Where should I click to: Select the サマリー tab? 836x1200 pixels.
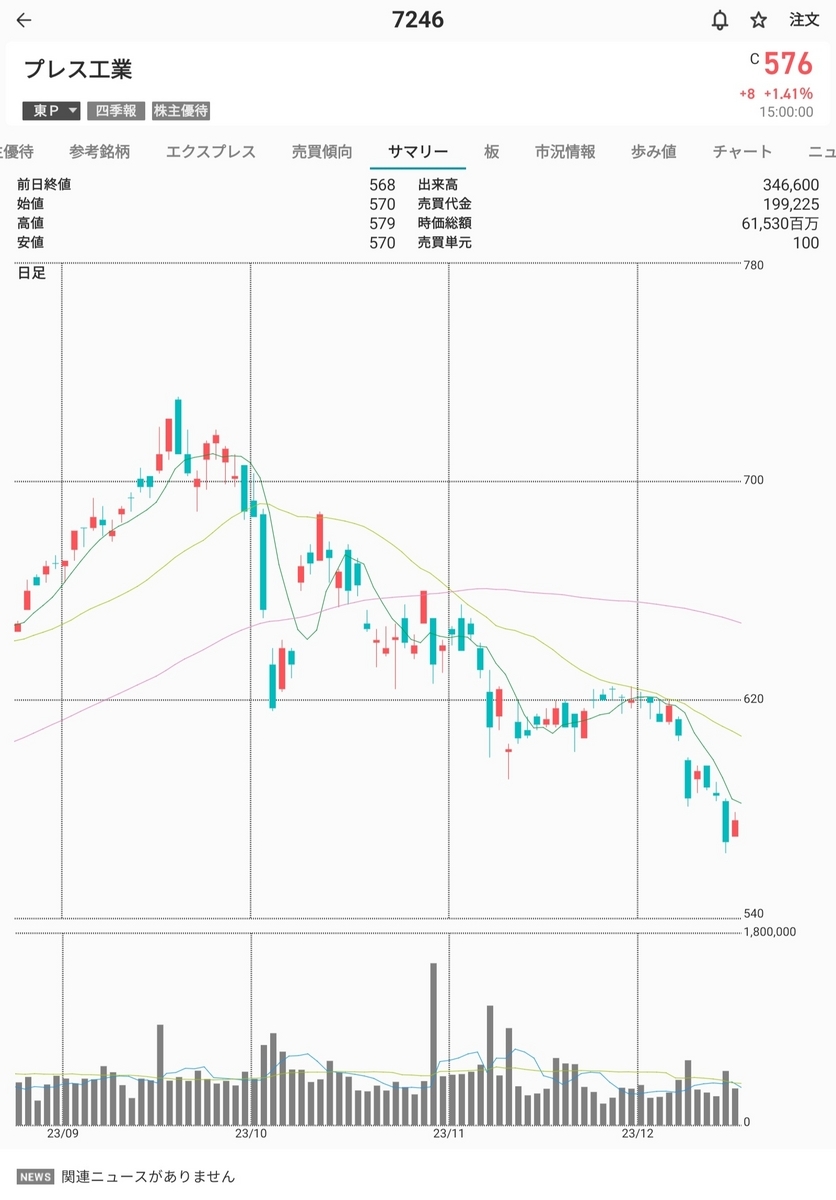pyautogui.click(x=418, y=152)
